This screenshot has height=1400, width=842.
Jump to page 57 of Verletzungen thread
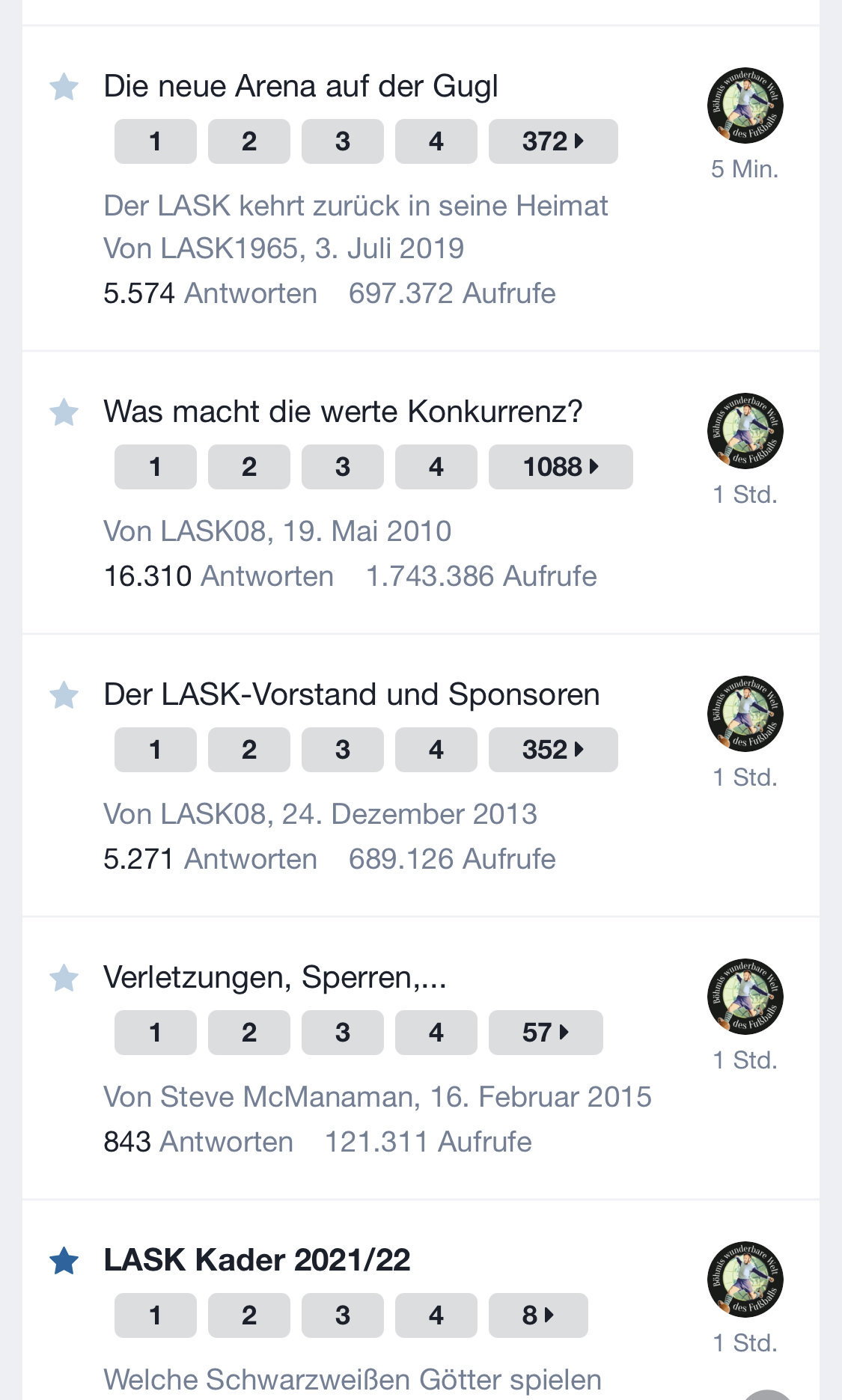546,1033
